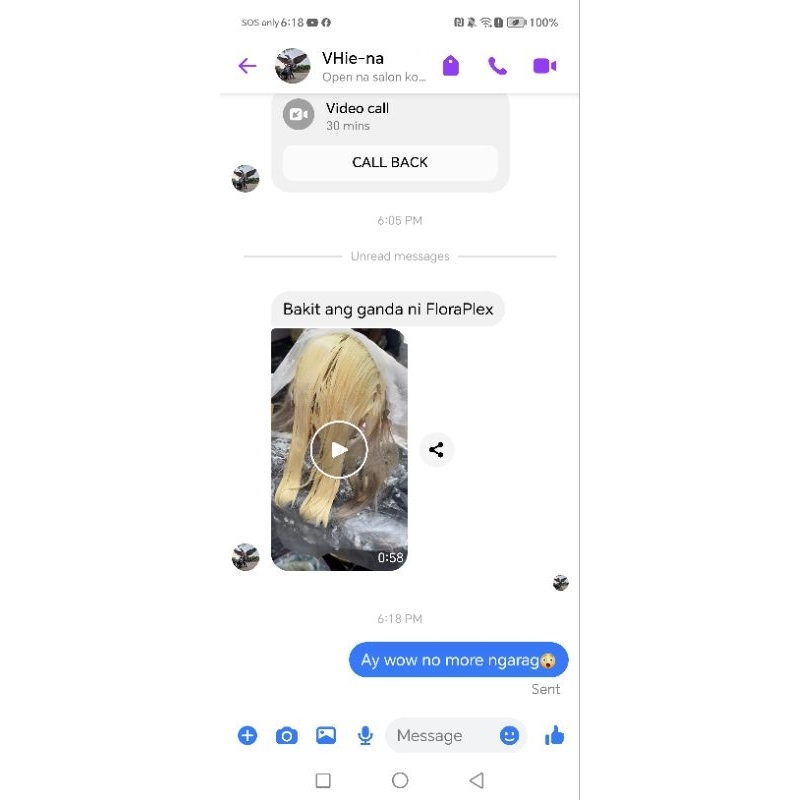Open the purple shopping tag icon
This screenshot has width=800, height=800.
coord(451,66)
